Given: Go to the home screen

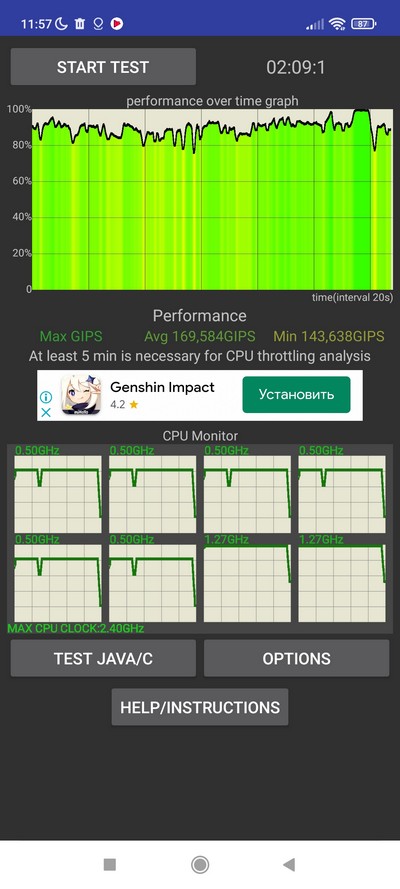Looking at the screenshot, I should click(x=200, y=865).
